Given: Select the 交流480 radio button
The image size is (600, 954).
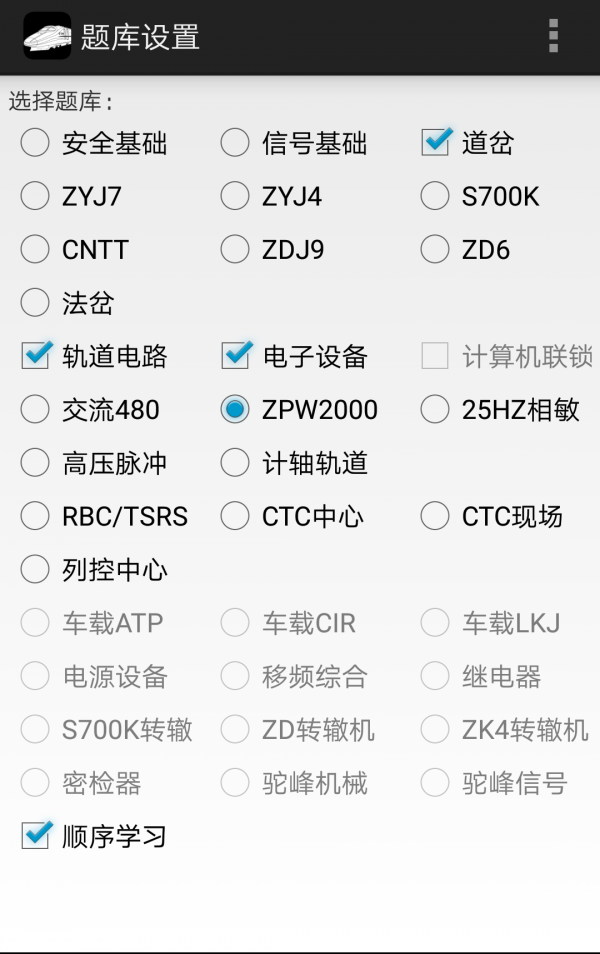Looking at the screenshot, I should [x=35, y=409].
